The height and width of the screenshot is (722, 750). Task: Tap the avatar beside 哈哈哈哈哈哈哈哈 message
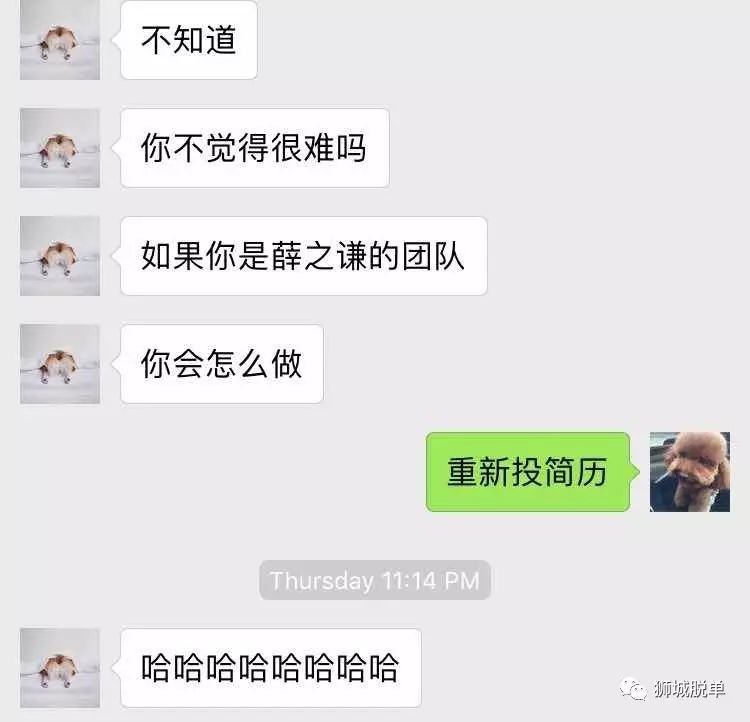click(x=60, y=667)
